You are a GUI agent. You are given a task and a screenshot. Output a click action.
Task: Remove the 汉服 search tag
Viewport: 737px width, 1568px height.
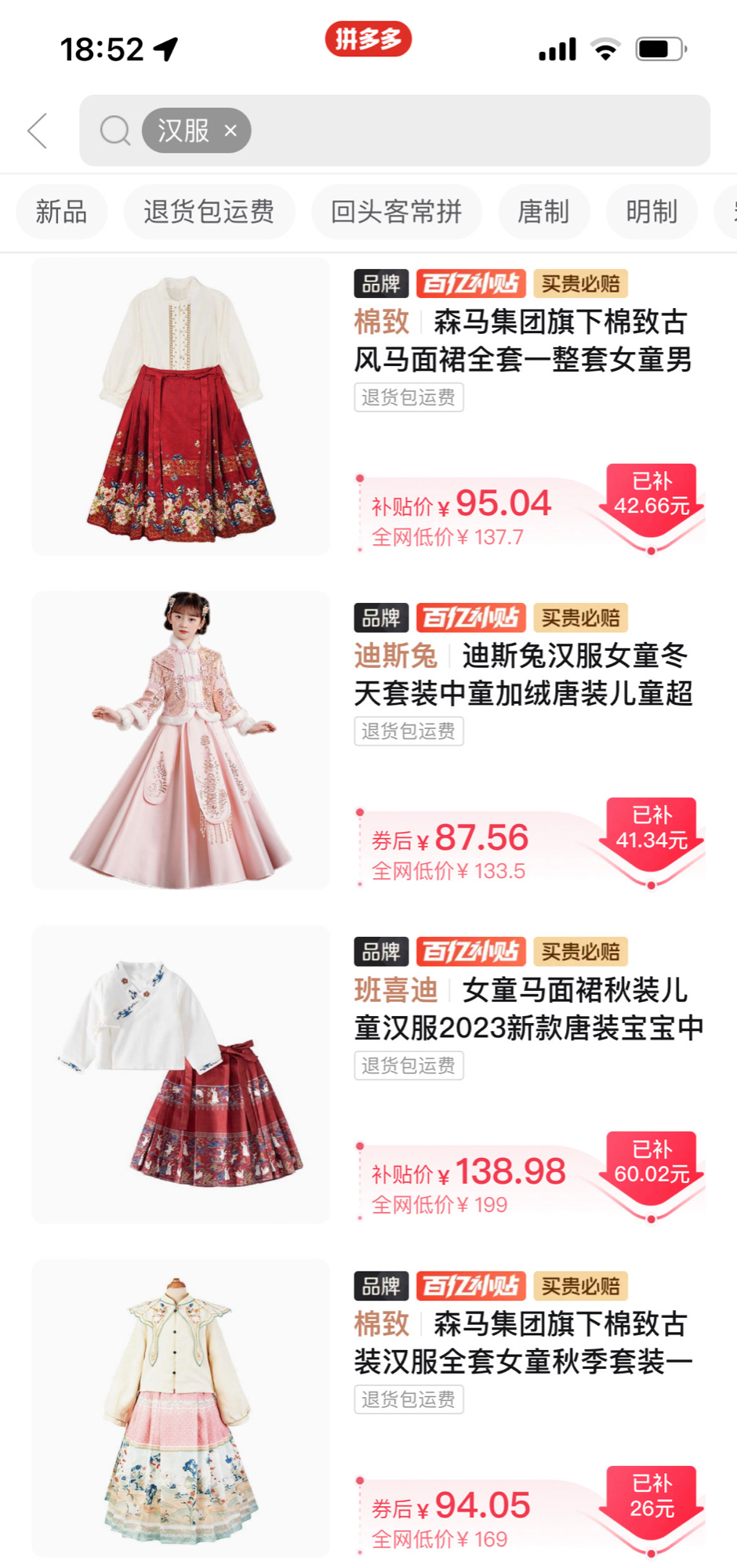[231, 131]
